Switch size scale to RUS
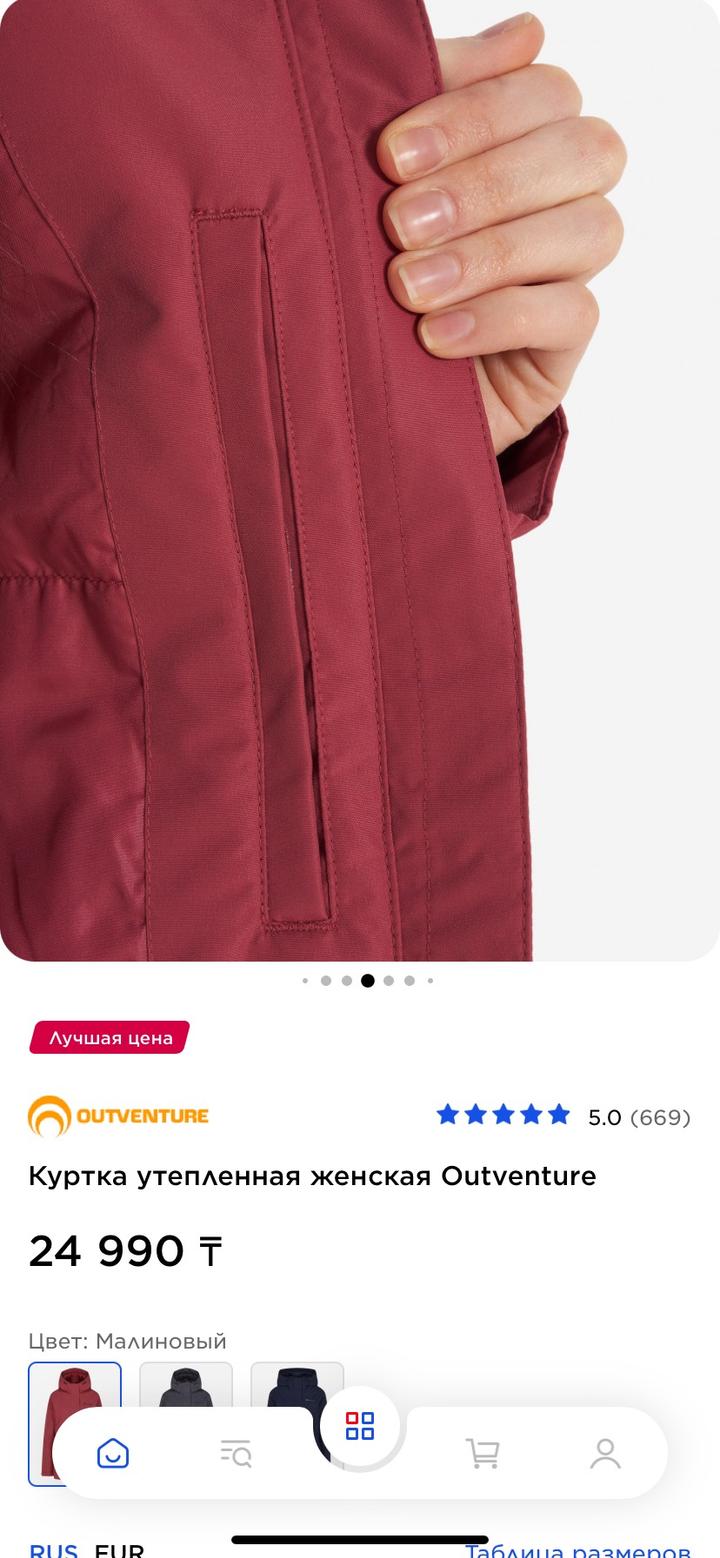720x1558 pixels. coord(53,1551)
